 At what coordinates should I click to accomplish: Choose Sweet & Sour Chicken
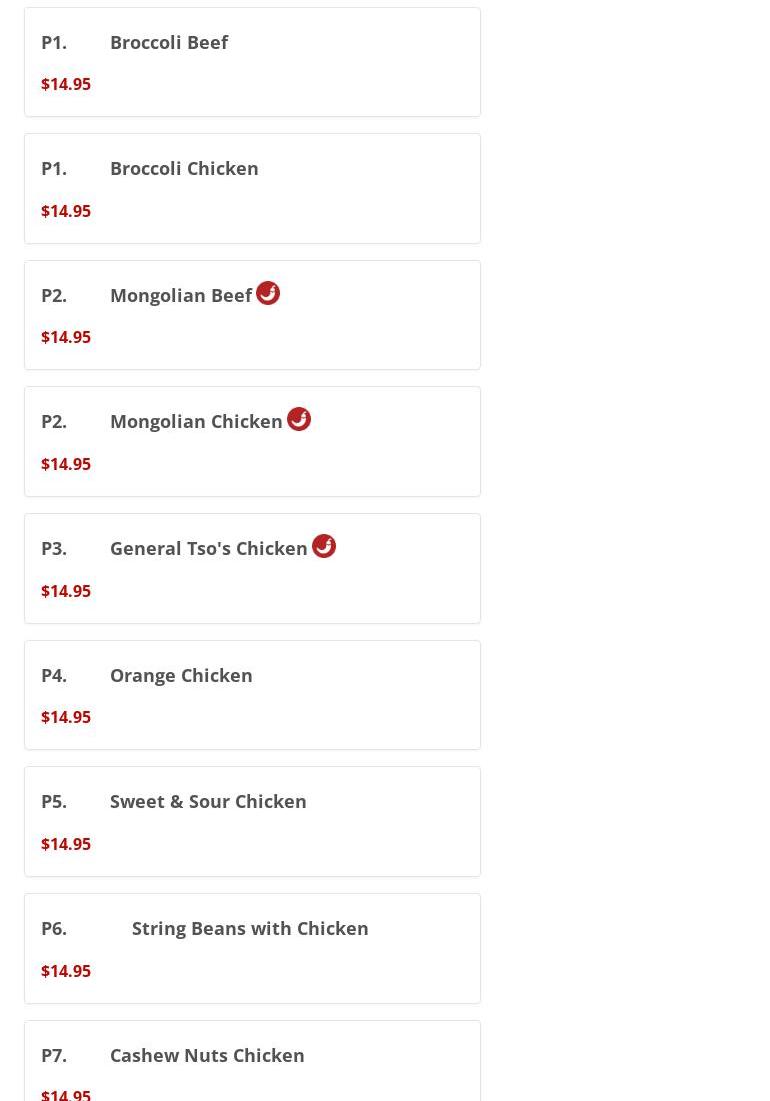click(208, 802)
